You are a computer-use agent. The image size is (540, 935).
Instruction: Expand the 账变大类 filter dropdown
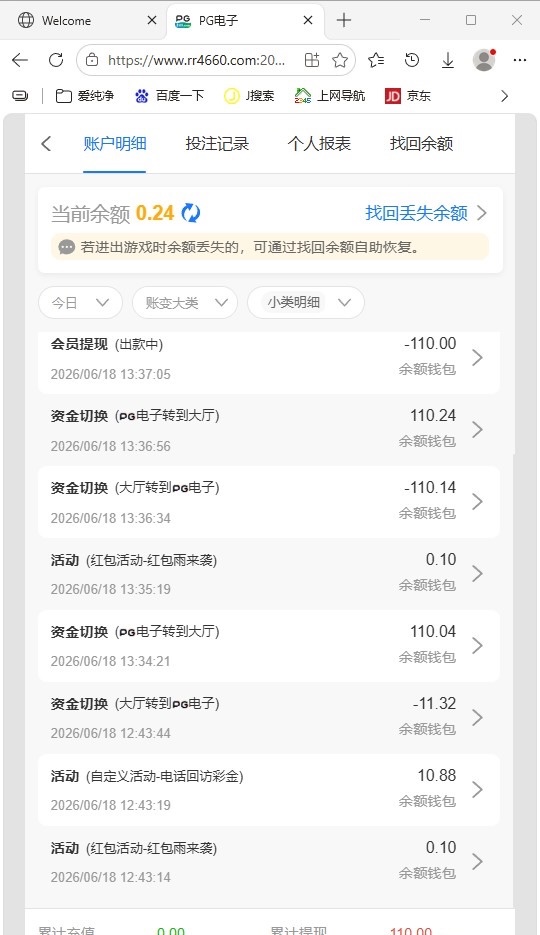[185, 303]
